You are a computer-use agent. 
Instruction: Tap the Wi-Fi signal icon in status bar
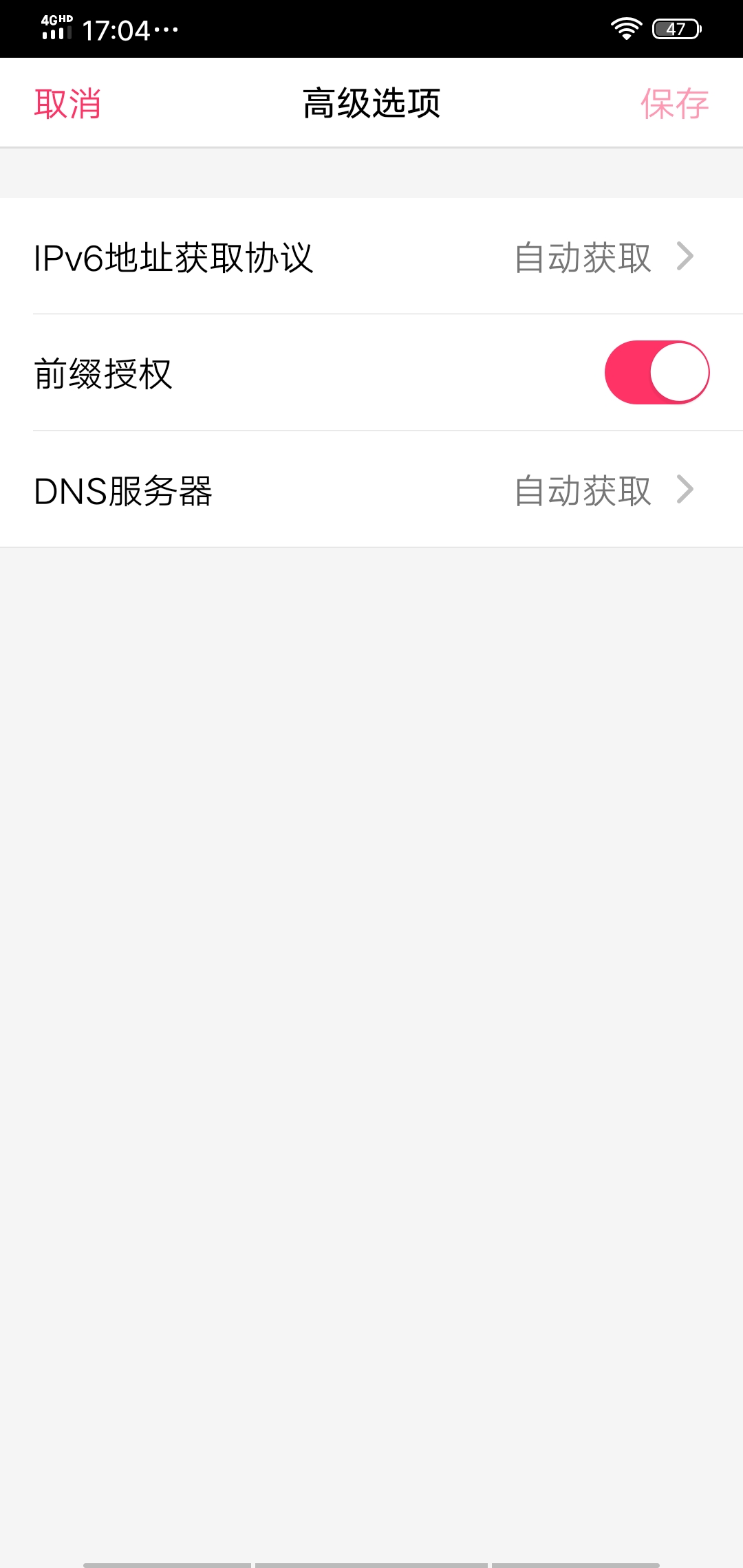pyautogui.click(x=625, y=29)
